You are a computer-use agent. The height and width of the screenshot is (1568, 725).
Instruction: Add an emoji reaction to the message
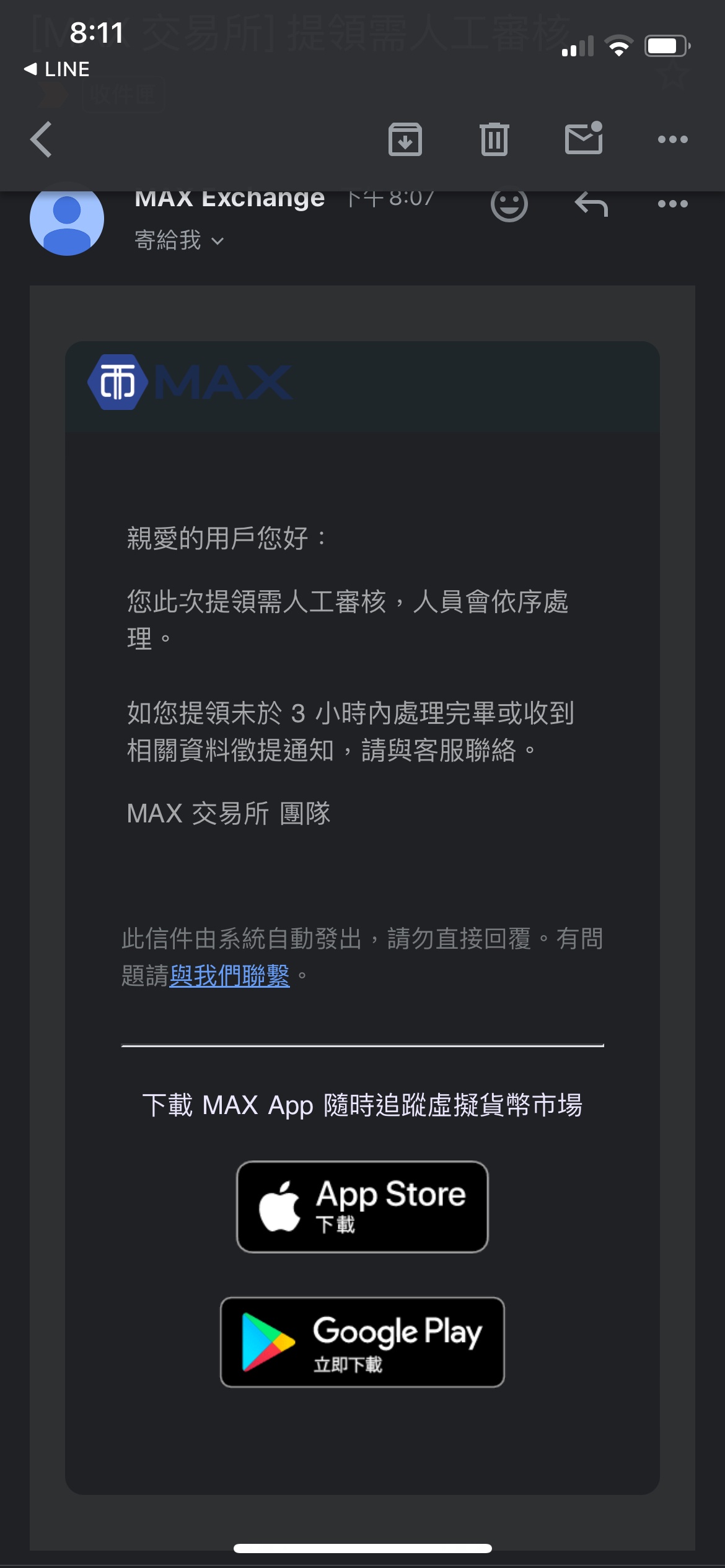509,205
